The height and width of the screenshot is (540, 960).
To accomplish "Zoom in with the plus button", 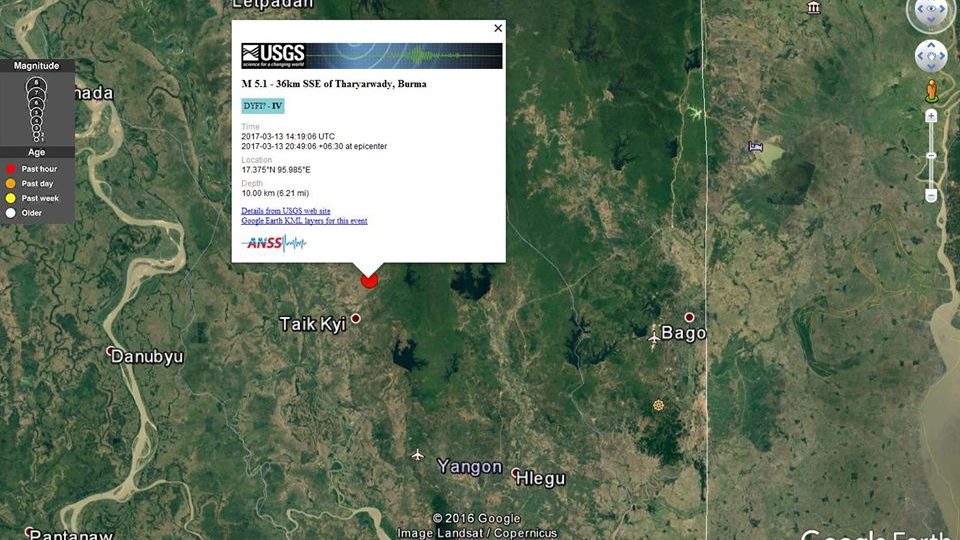I will pyautogui.click(x=932, y=116).
